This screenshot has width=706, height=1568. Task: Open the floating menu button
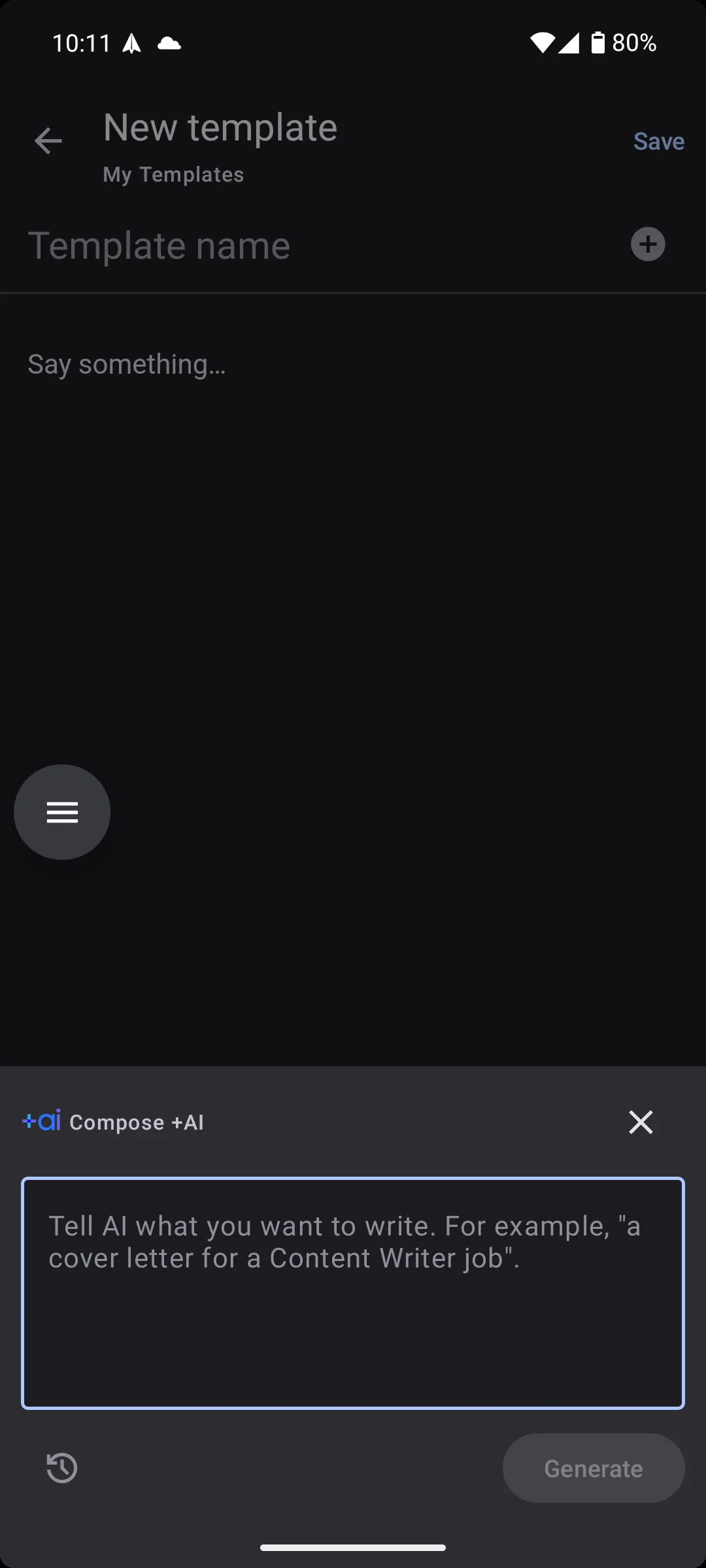point(62,812)
